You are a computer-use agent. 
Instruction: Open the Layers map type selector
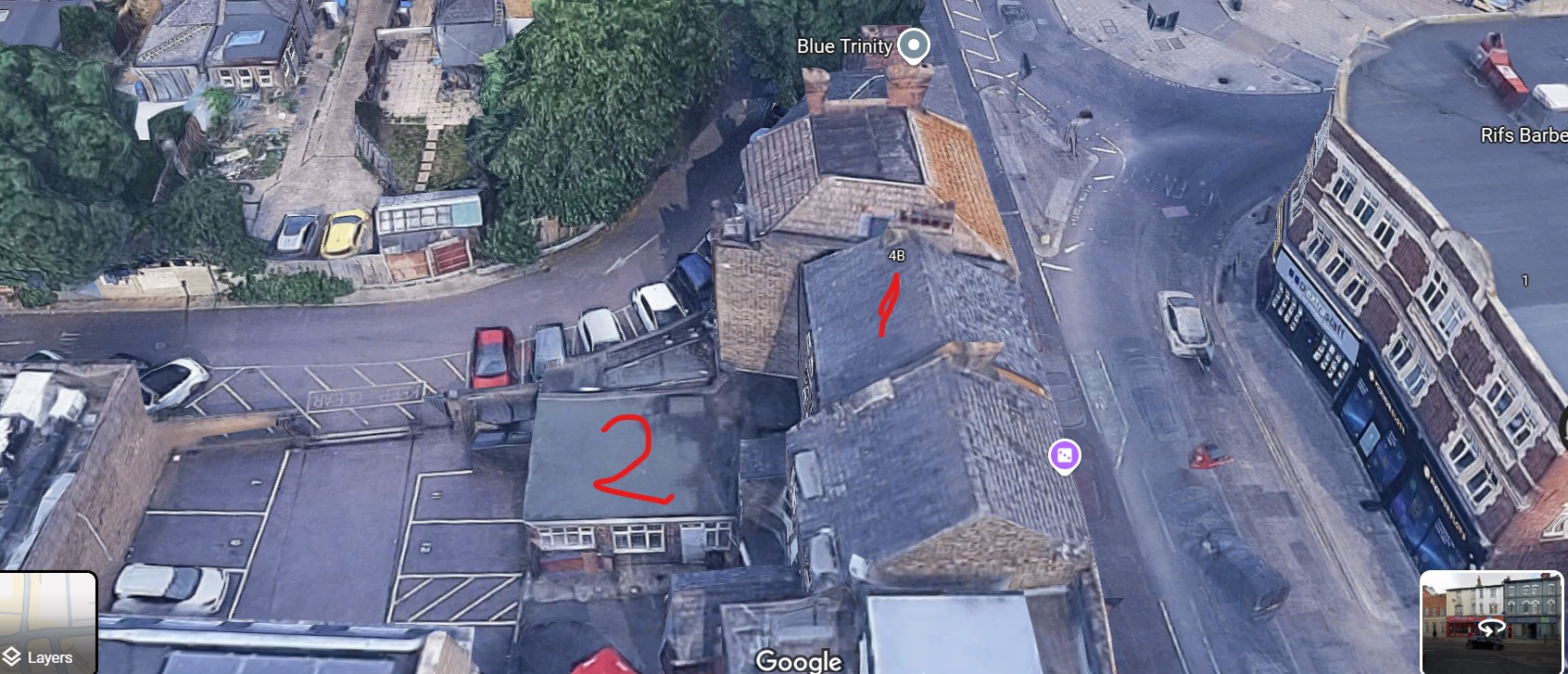[x=46, y=621]
